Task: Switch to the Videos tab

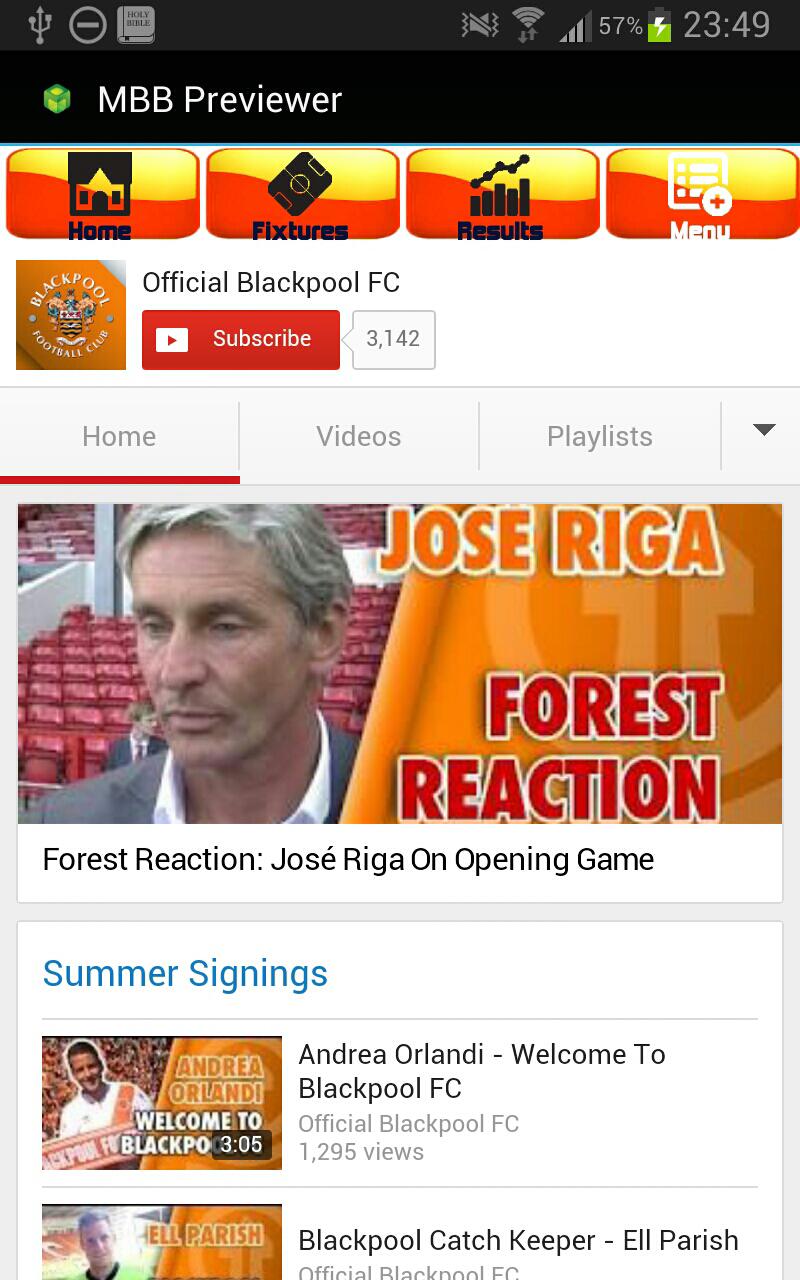Action: (x=358, y=436)
